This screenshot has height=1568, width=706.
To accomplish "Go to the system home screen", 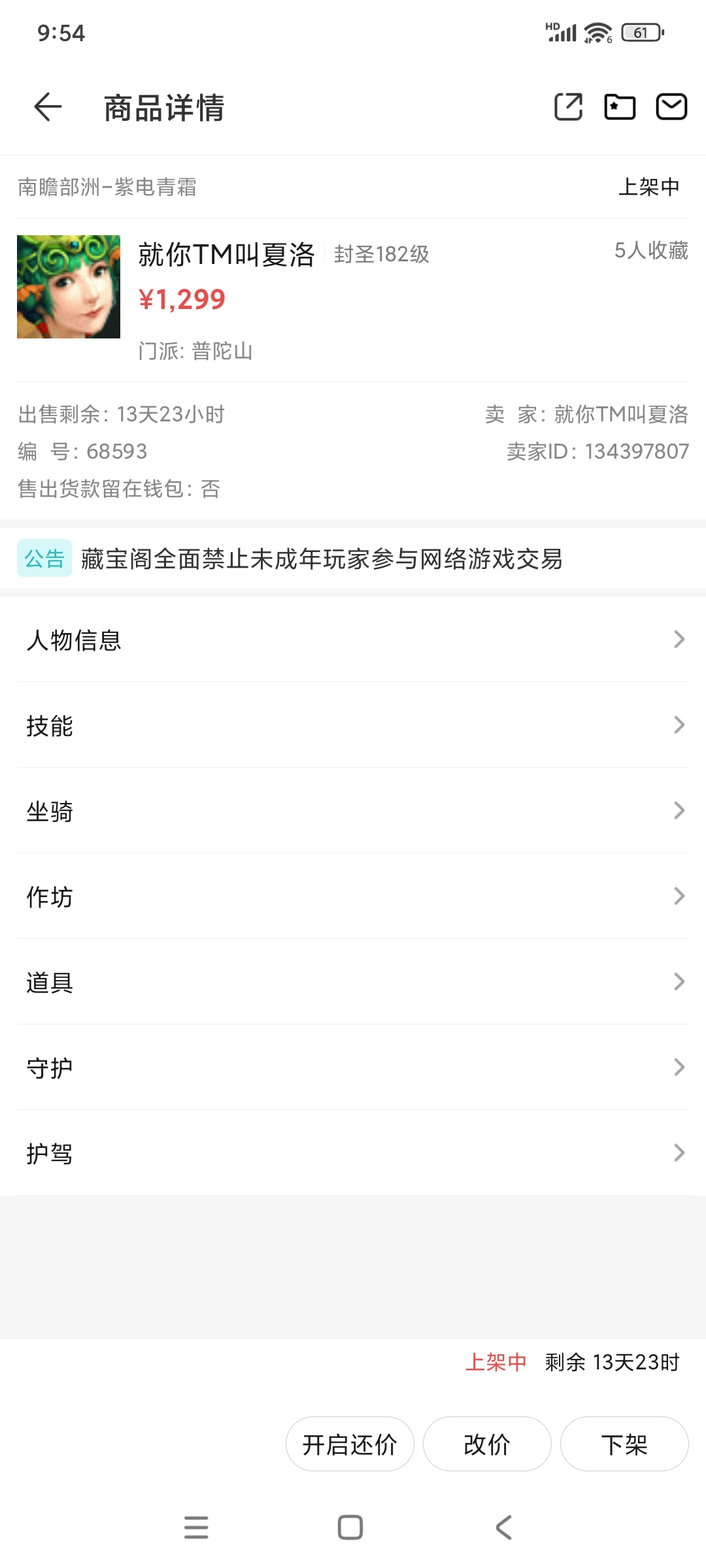I will point(350,1527).
